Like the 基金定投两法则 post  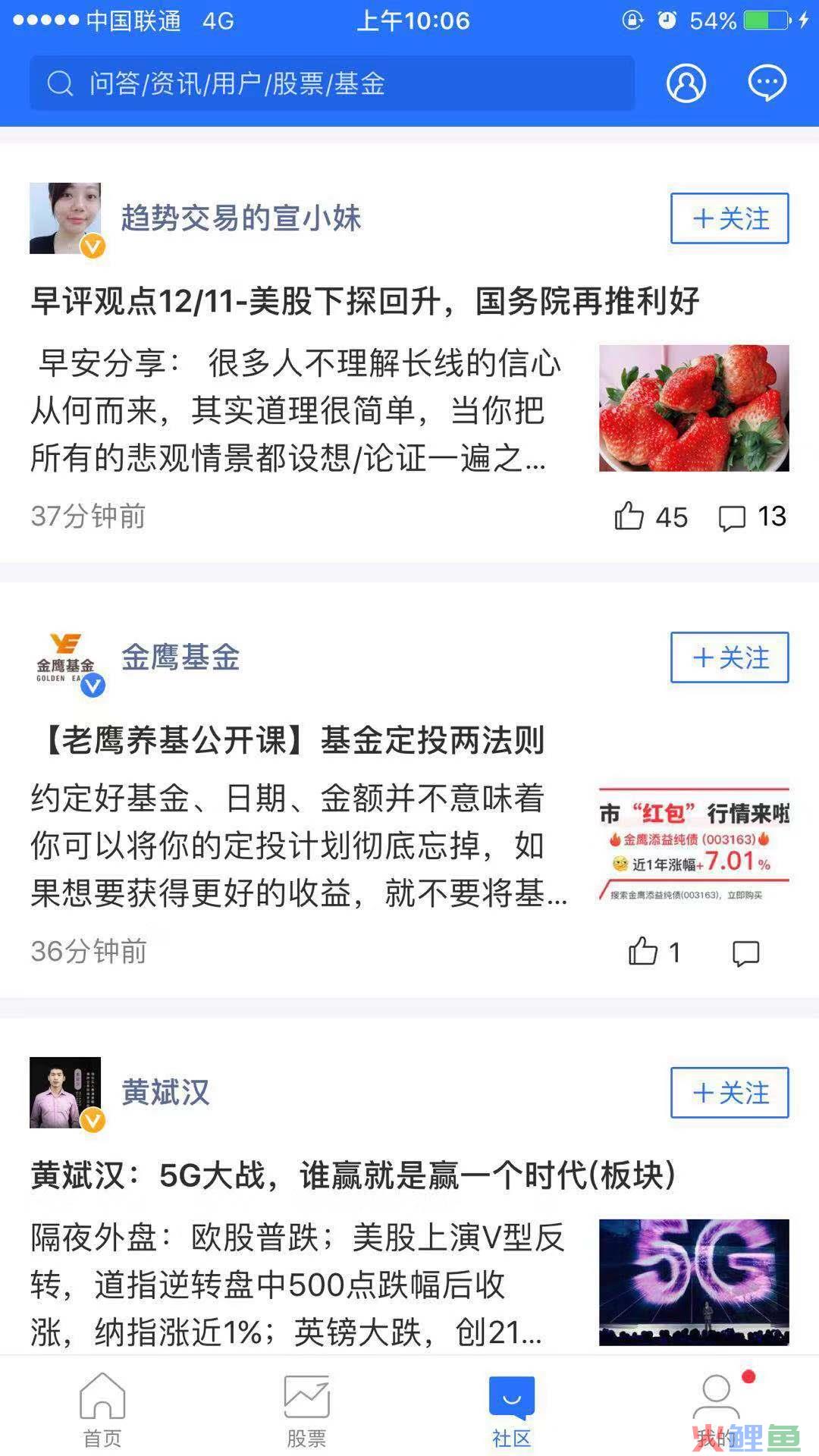643,952
